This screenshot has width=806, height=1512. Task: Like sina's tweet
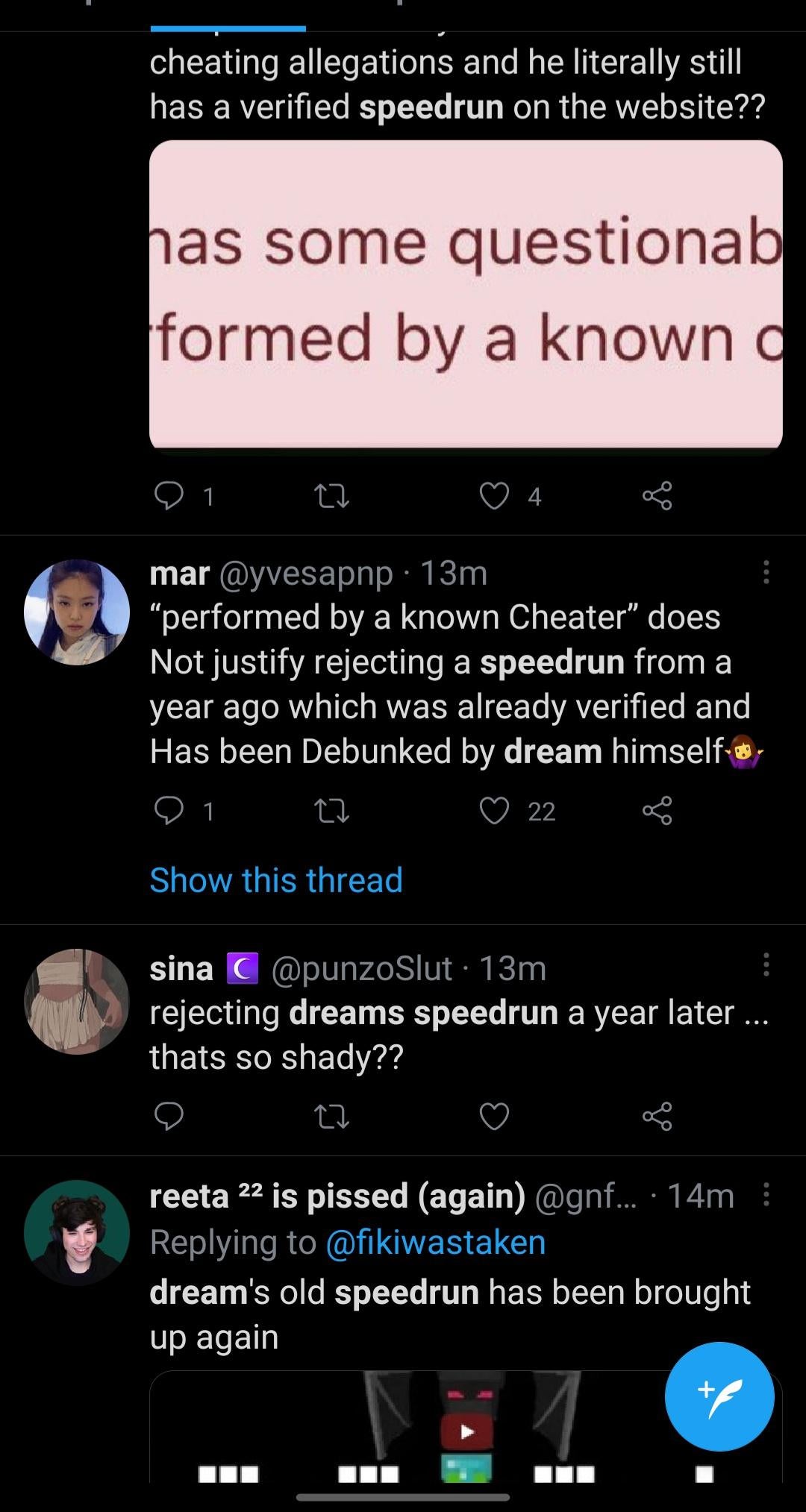coord(494,1117)
